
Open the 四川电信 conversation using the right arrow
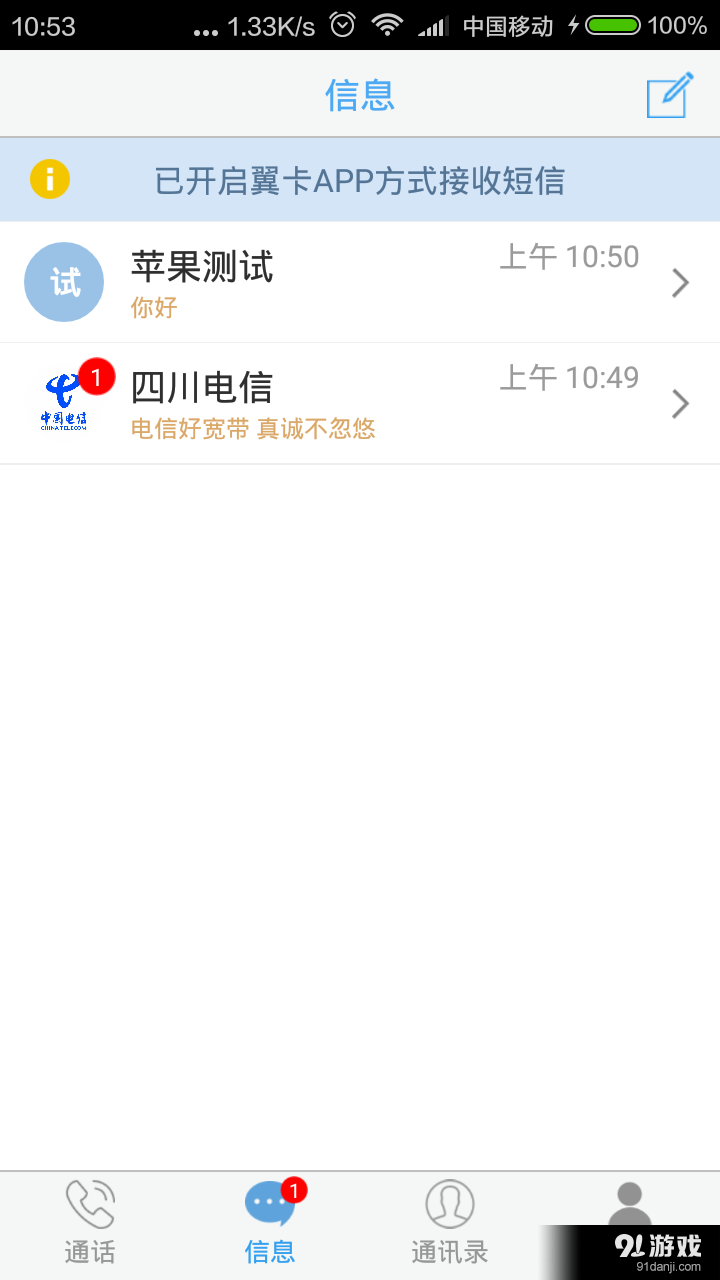pyautogui.click(x=679, y=403)
